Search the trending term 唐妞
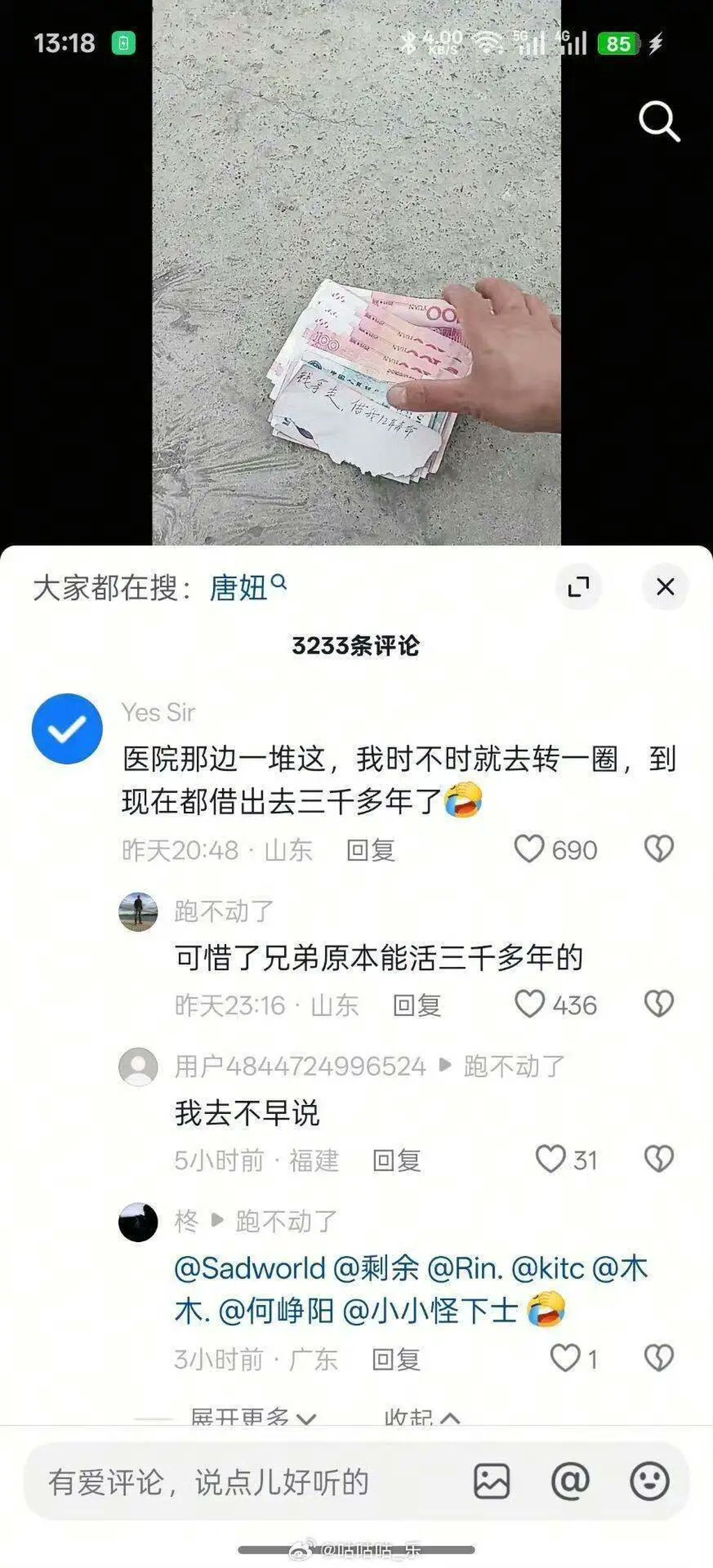 239,587
